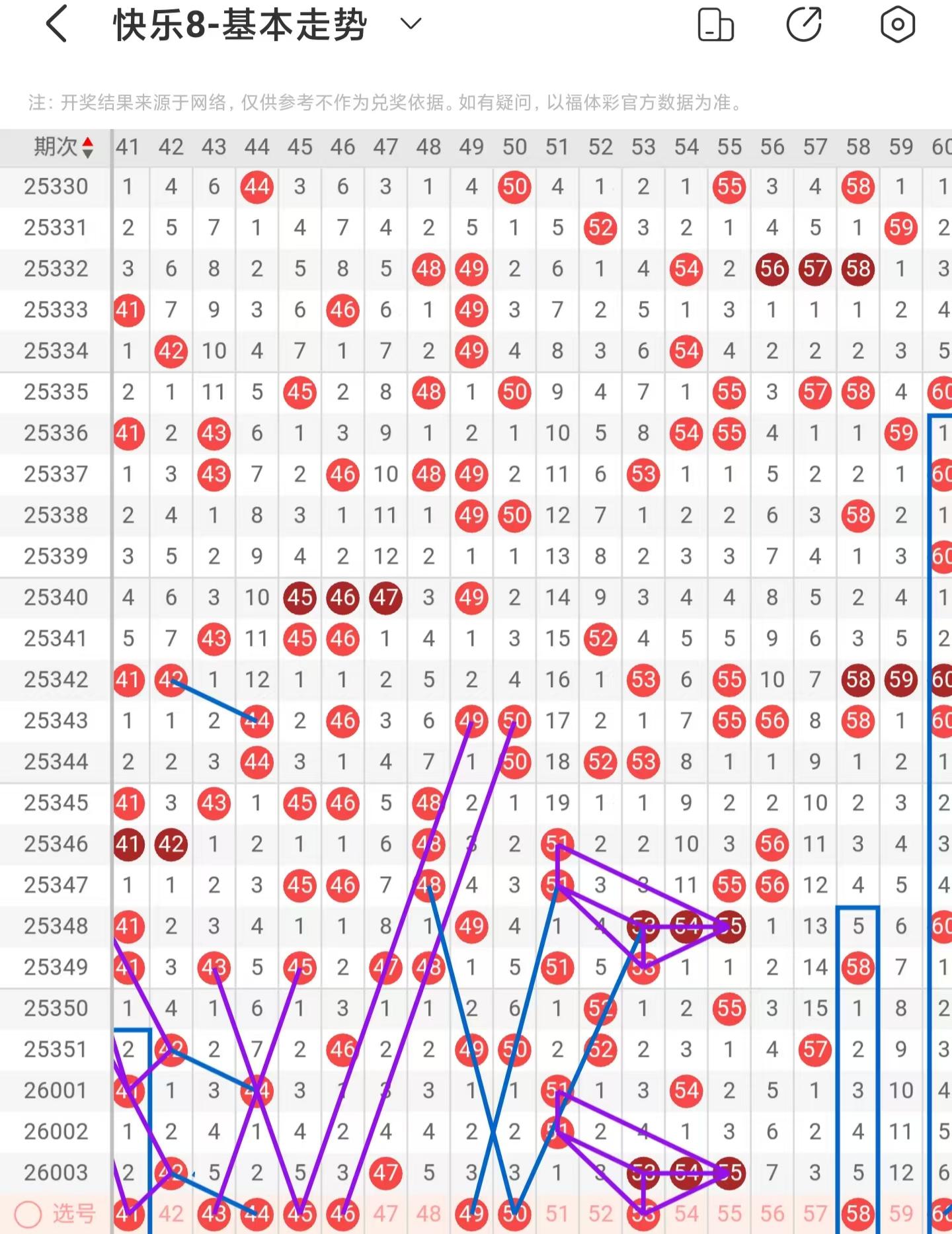Select number 47 in the 选号 row
The height and width of the screenshot is (1234, 952).
385,1213
